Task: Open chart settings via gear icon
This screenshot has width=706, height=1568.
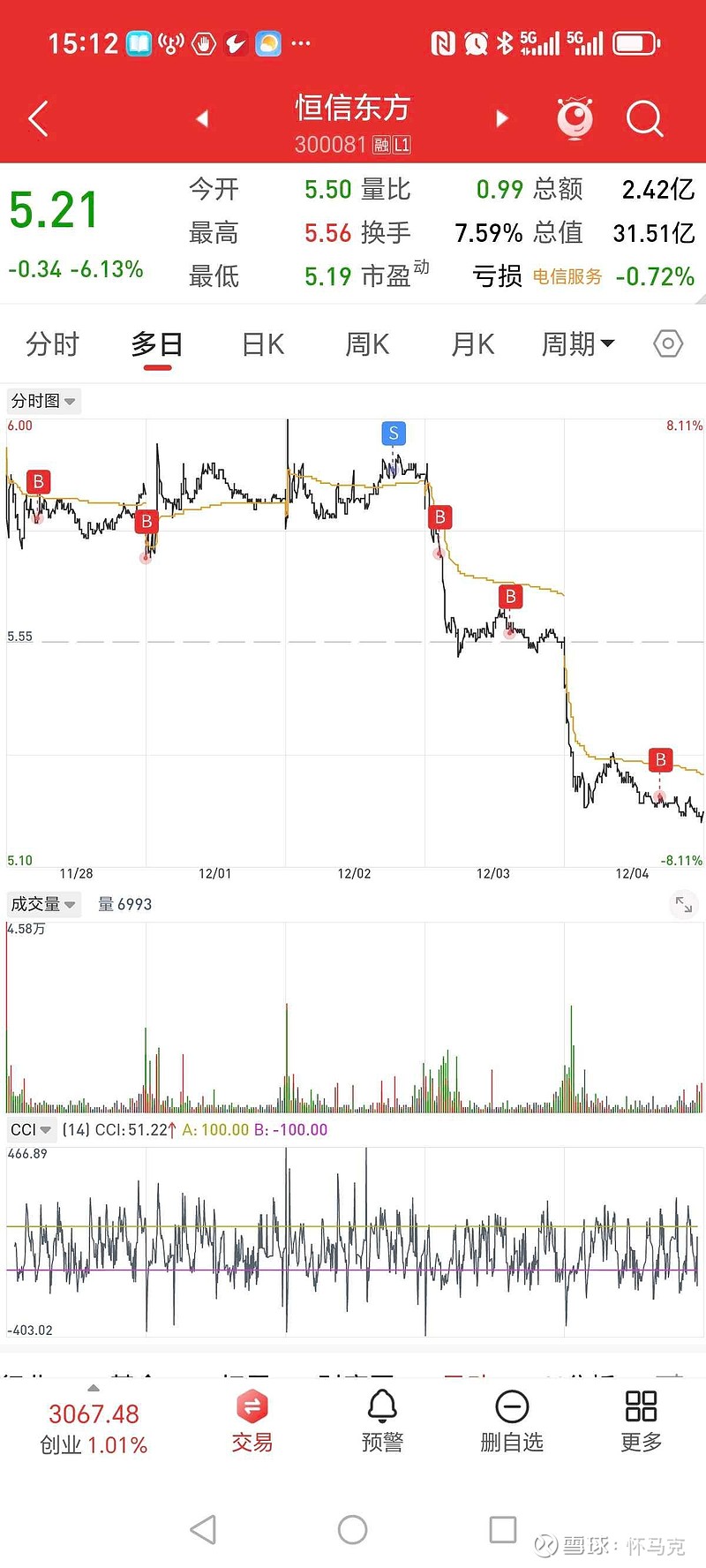Action: (667, 343)
